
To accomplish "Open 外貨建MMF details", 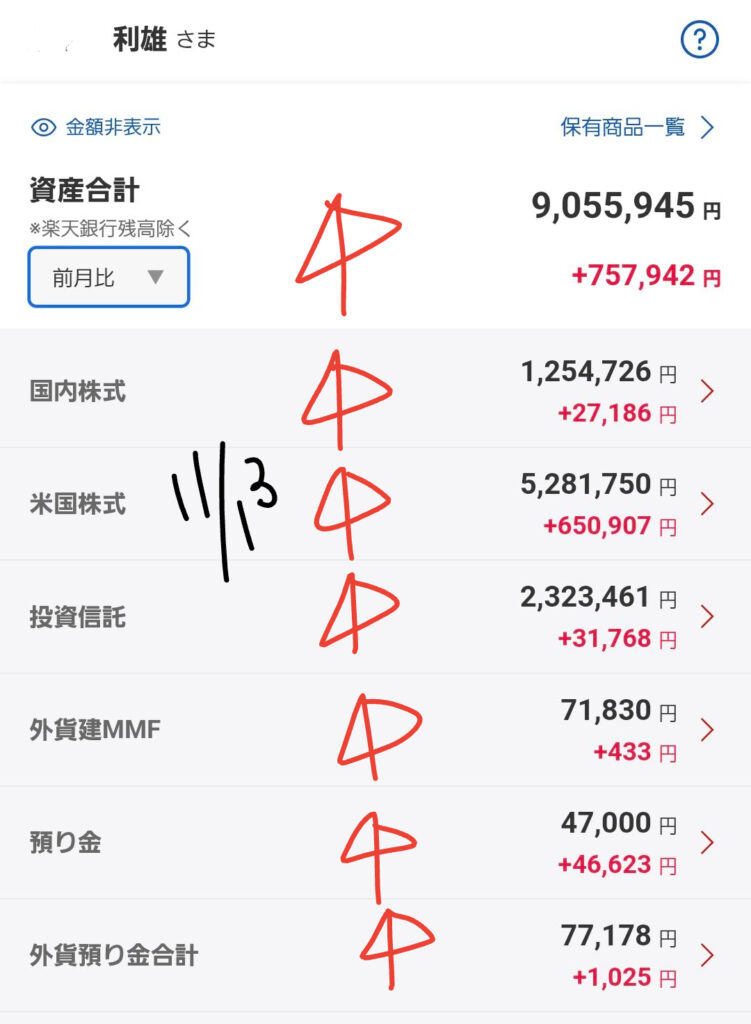I will pos(375,730).
